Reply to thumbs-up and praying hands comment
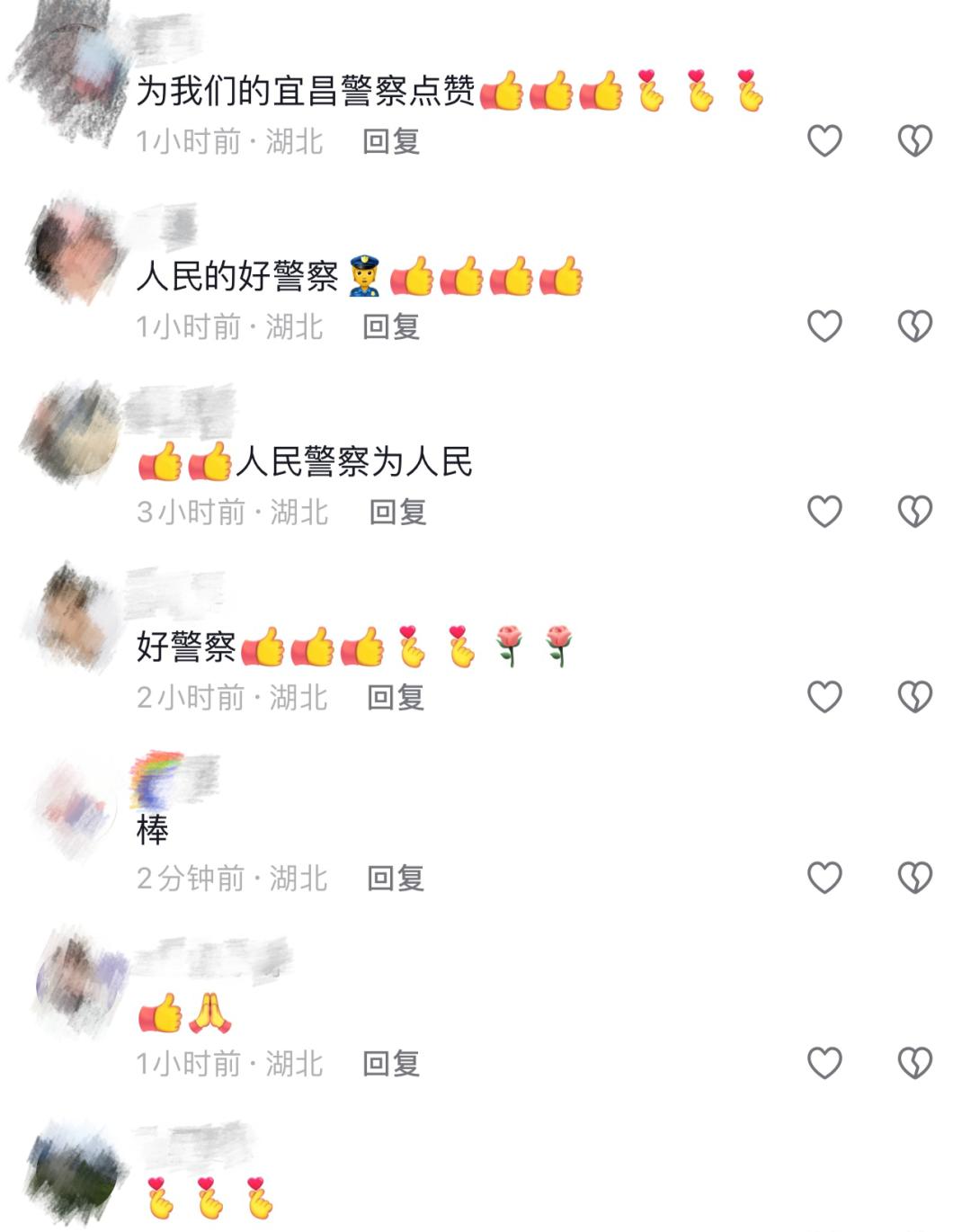971x1232 pixels. (x=391, y=1063)
